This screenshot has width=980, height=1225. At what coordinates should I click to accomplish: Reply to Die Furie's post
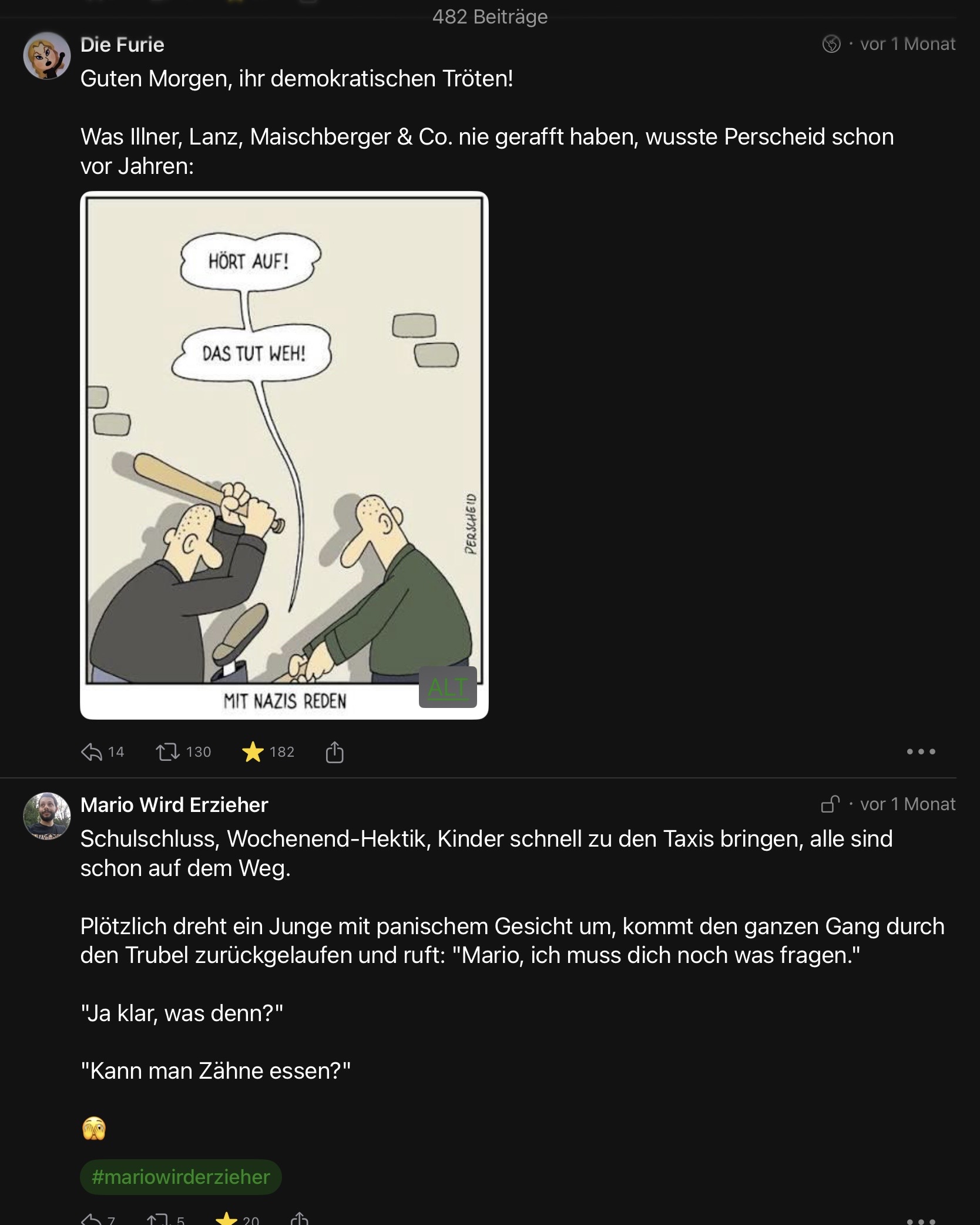point(92,751)
